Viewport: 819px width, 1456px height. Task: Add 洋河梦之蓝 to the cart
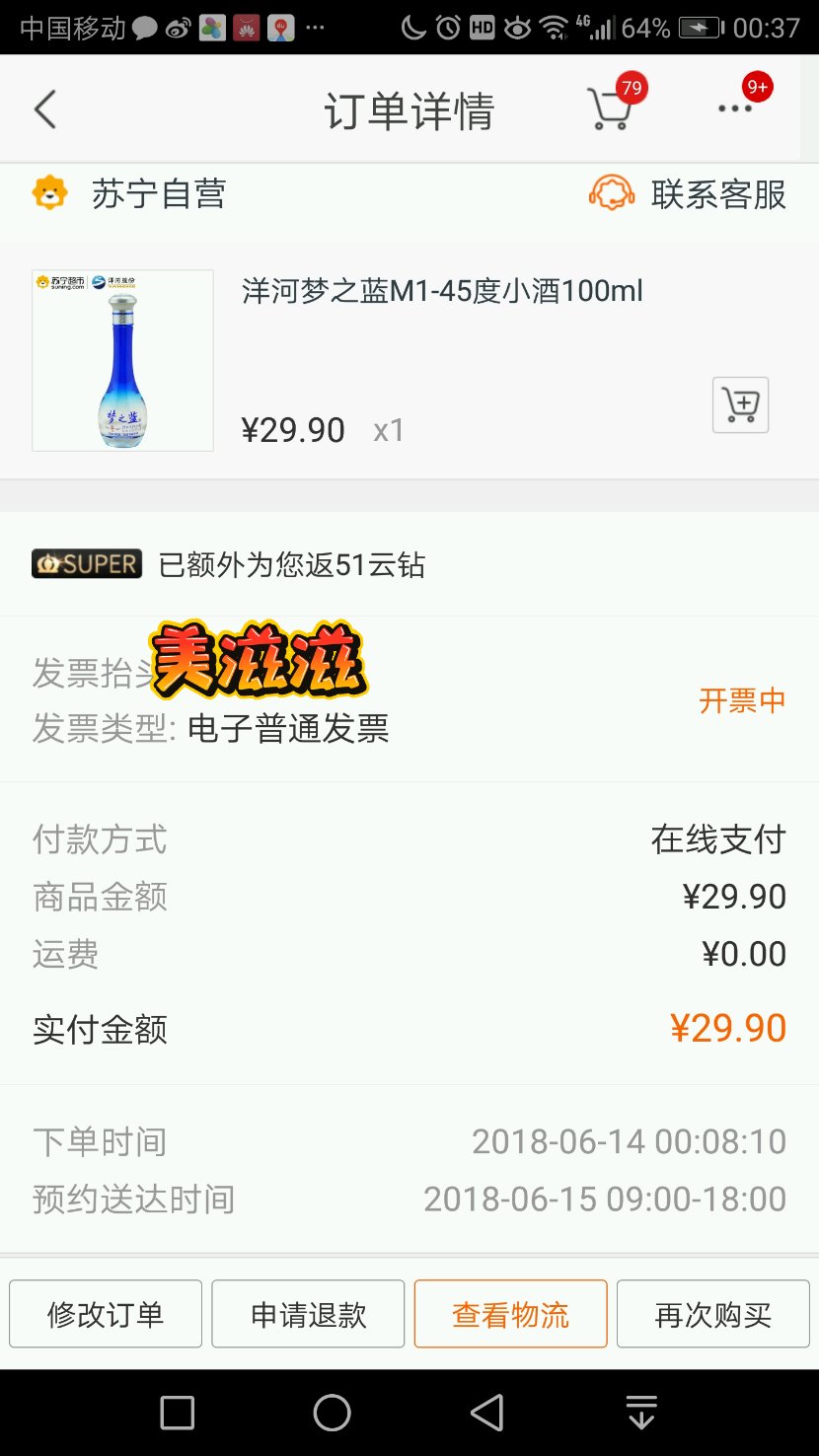pos(740,404)
